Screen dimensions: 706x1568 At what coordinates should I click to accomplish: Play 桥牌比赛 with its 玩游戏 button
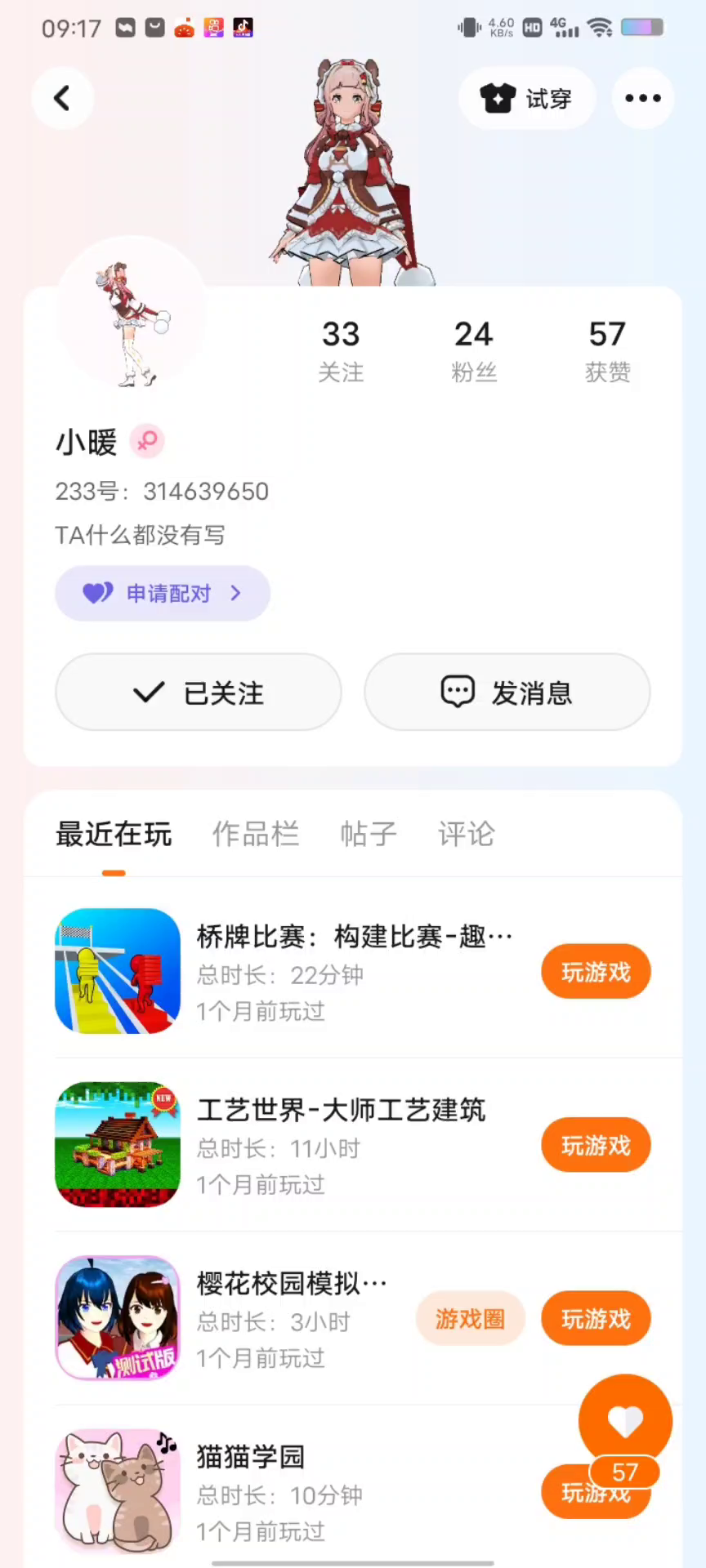coord(596,972)
